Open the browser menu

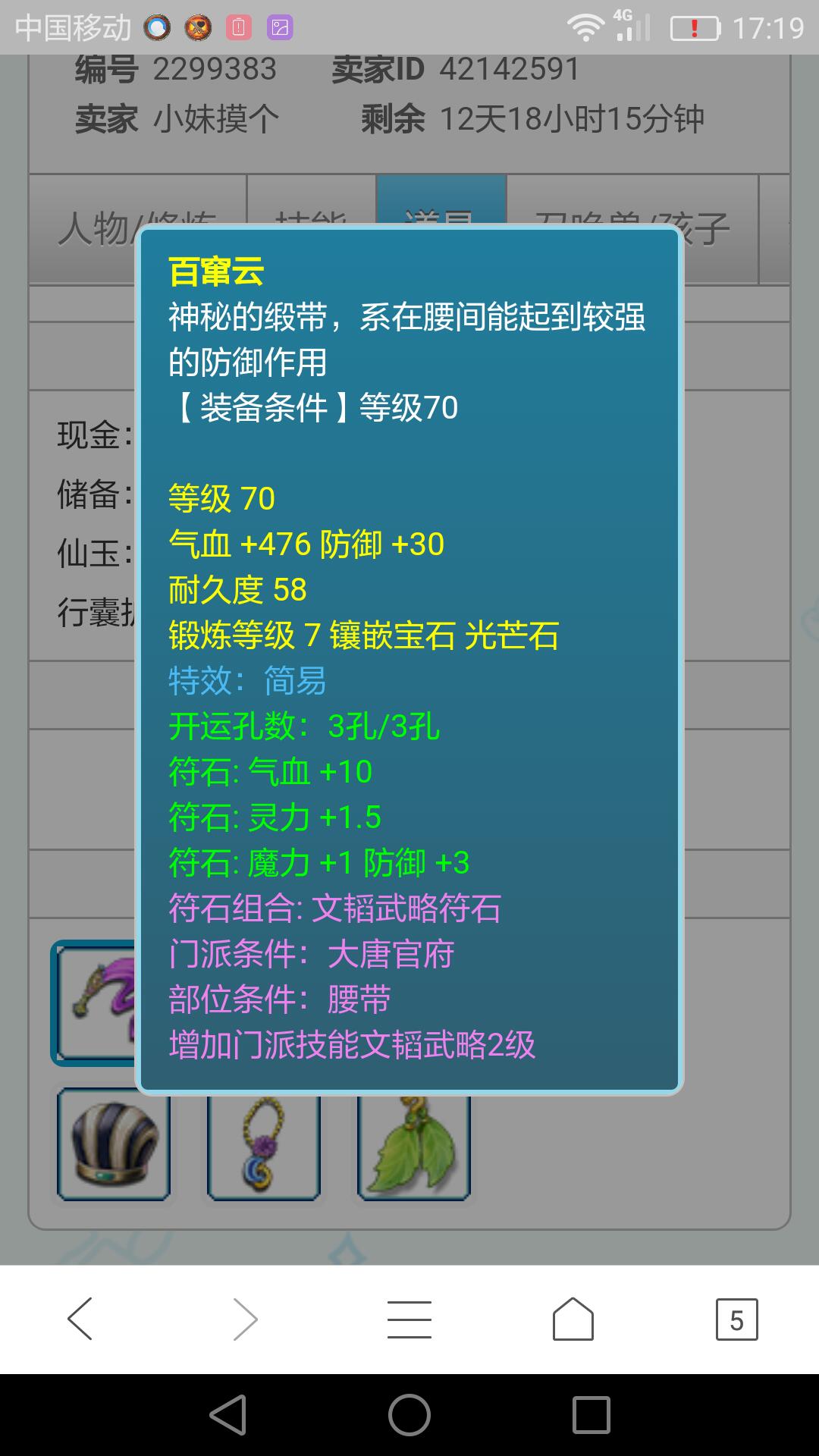coord(409,1319)
